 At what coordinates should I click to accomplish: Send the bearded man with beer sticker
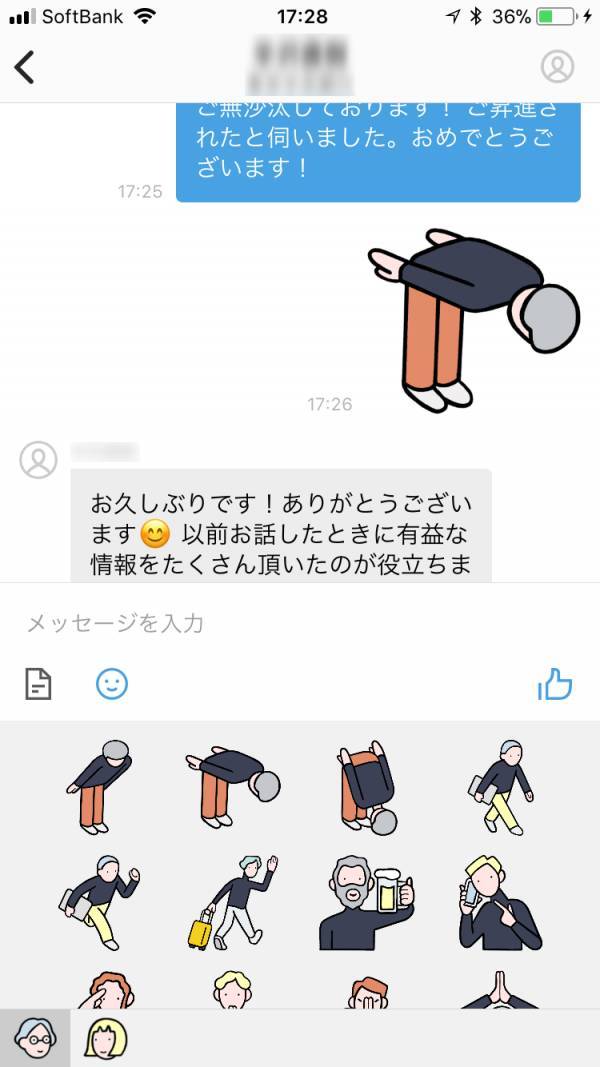tap(365, 902)
